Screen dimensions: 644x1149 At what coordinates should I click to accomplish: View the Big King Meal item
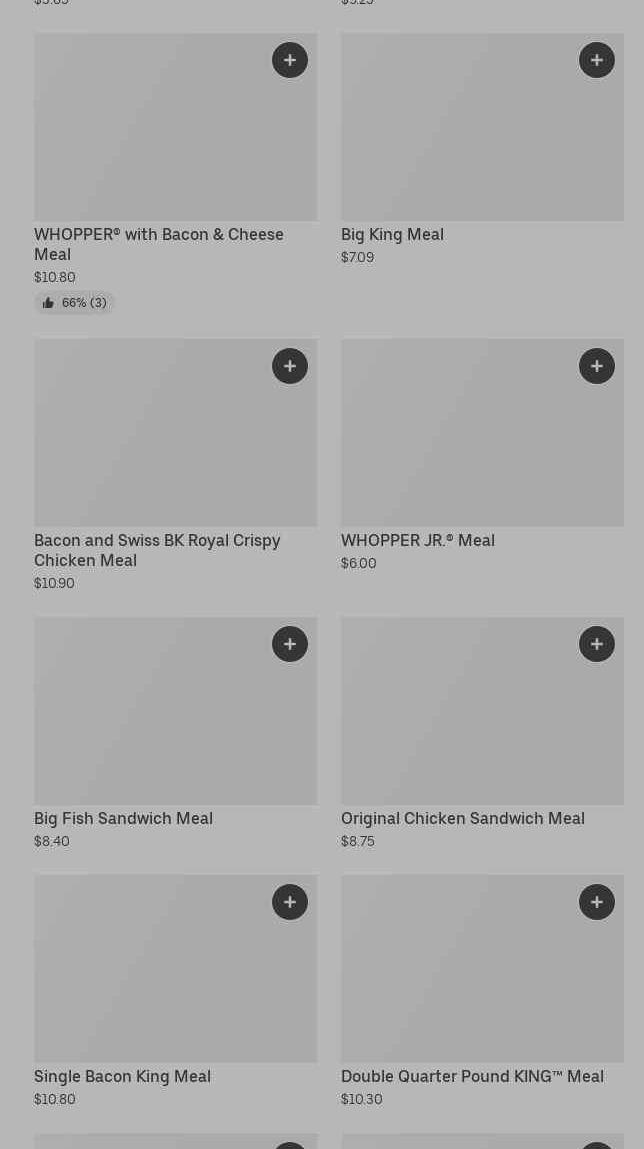coord(392,234)
